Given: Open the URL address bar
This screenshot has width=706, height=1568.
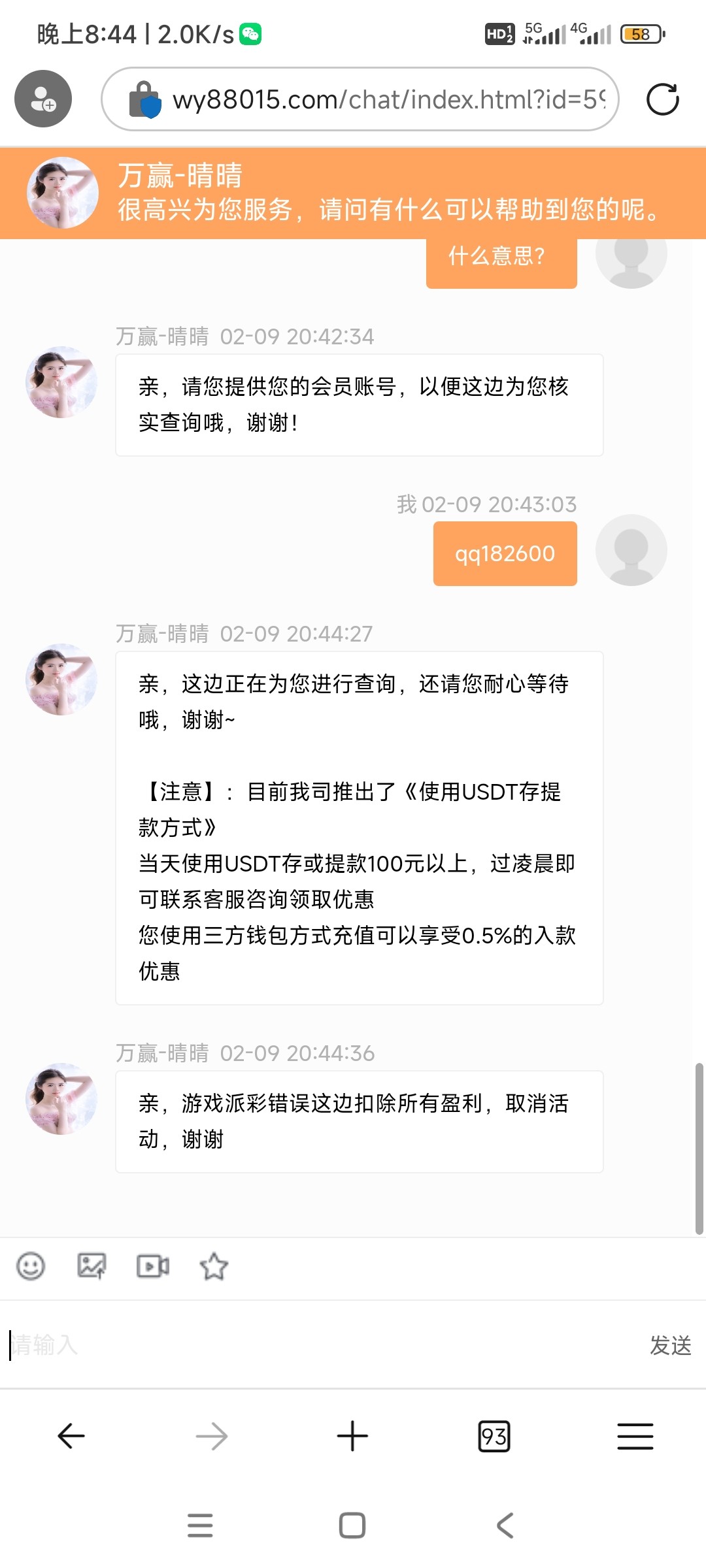Looking at the screenshot, I should point(379,99).
